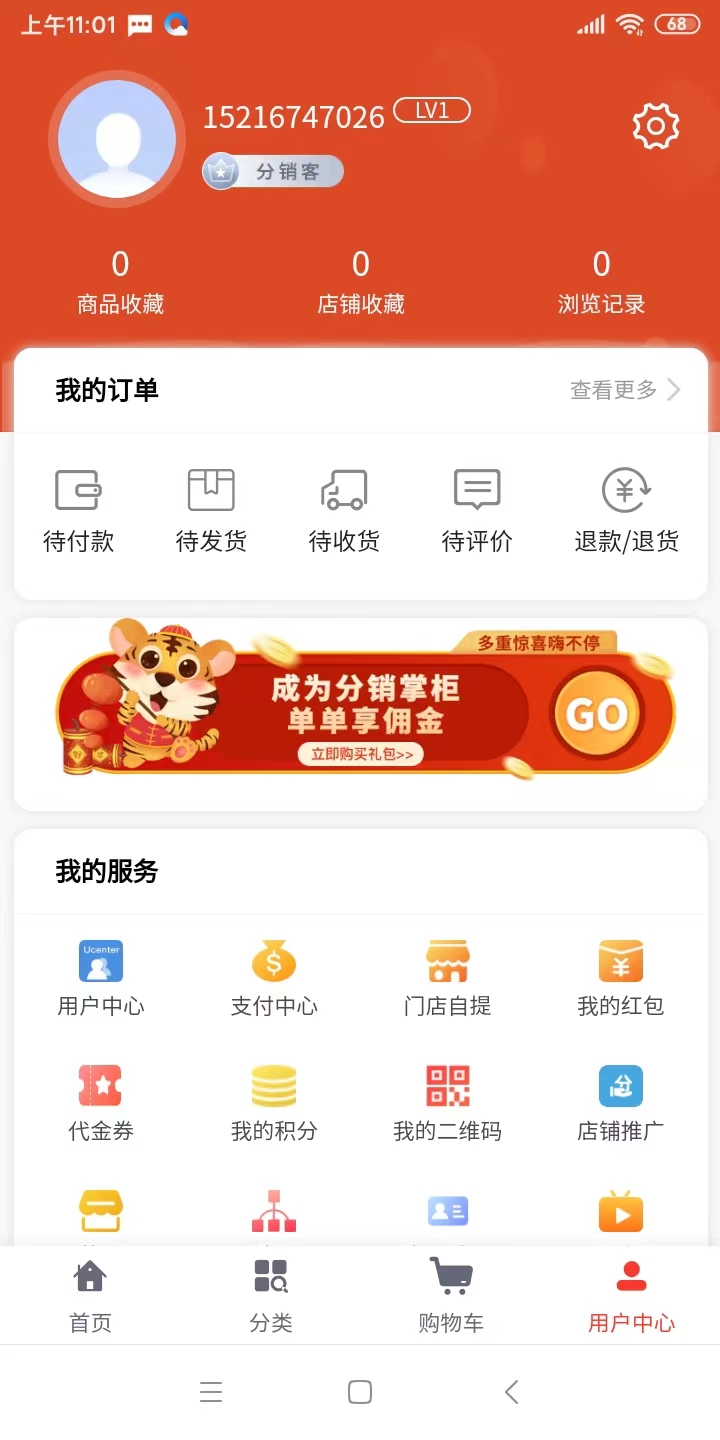Image resolution: width=720 pixels, height=1440 pixels.
Task: Open 待发货 awaiting shipment orders
Action: pos(211,510)
